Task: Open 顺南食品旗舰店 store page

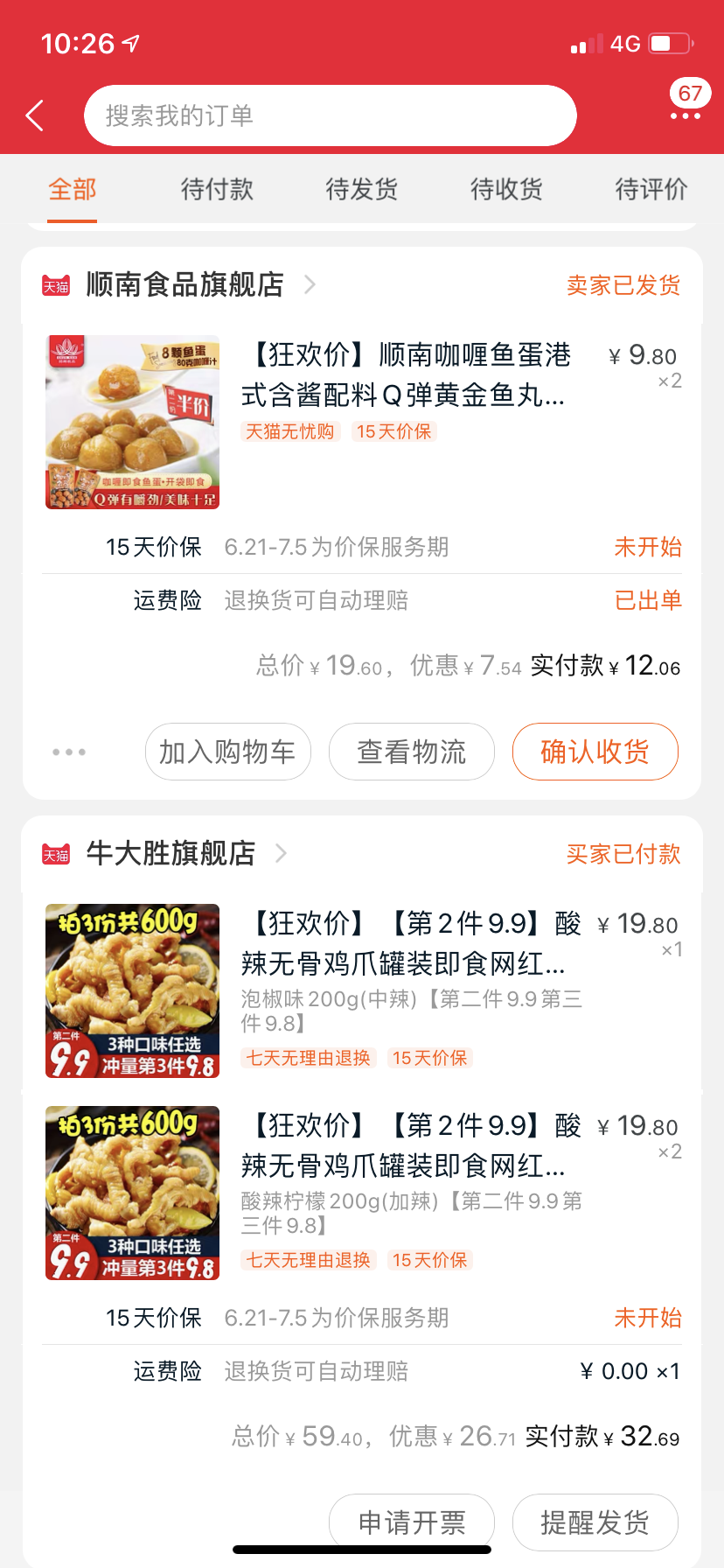Action: click(x=185, y=285)
